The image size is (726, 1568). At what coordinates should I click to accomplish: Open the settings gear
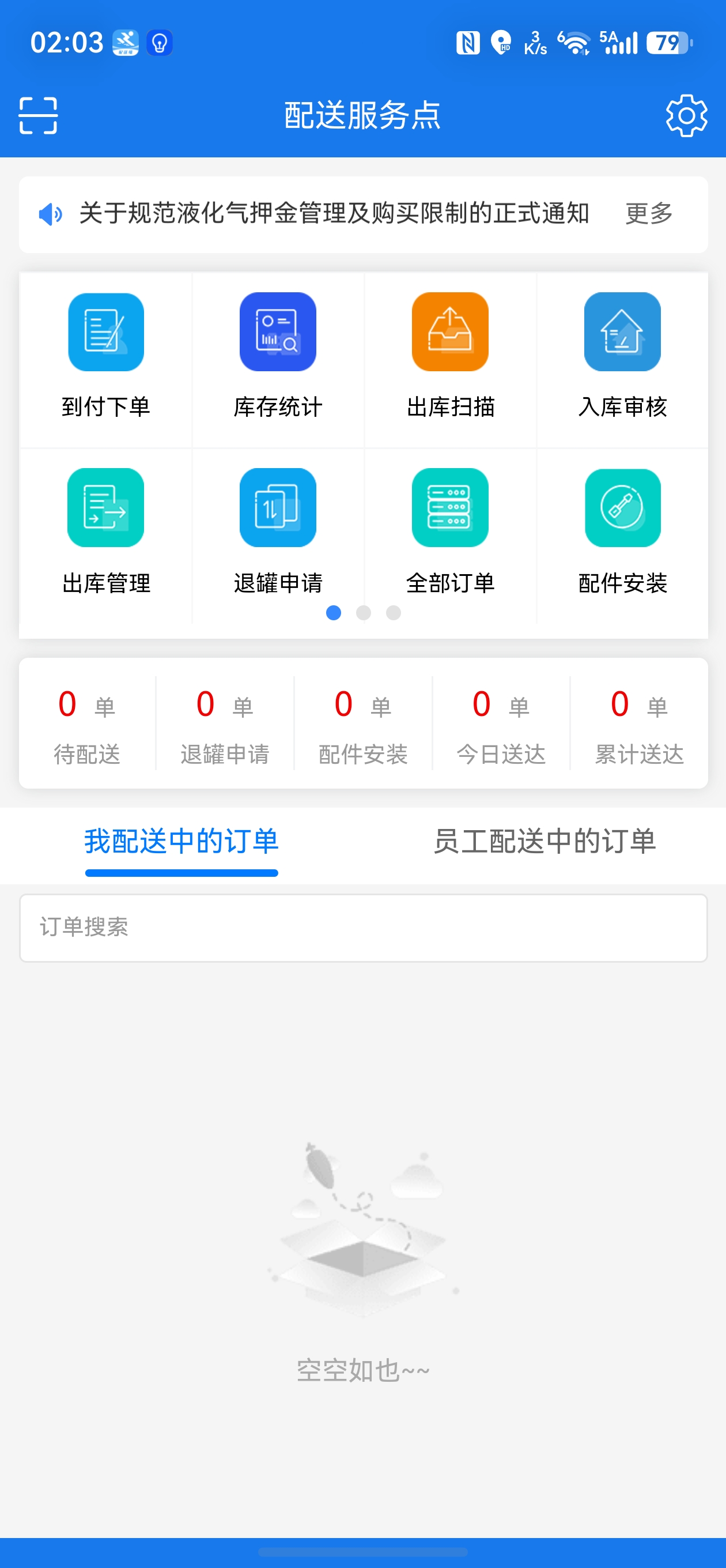tap(686, 115)
